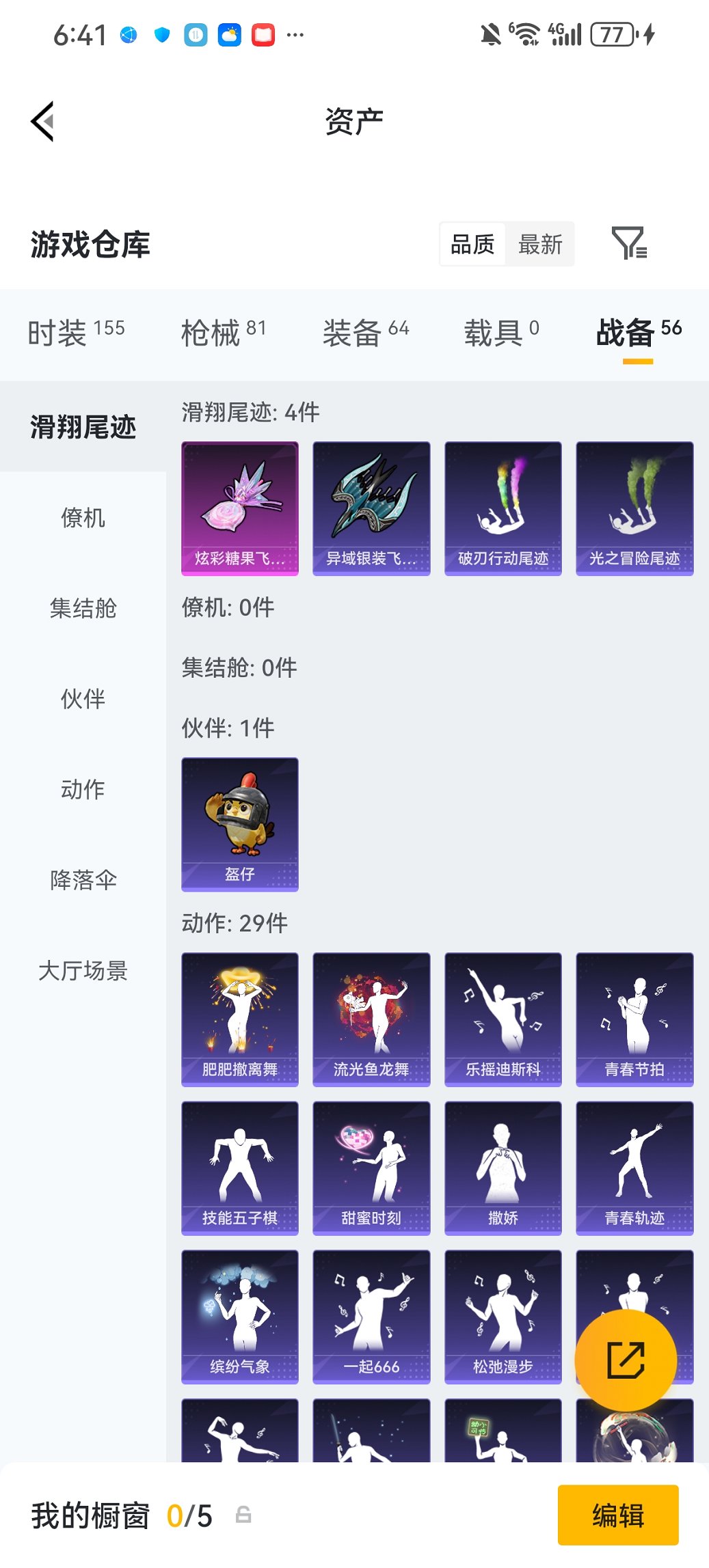Tap the back arrow to leave 资产 page

(42, 121)
